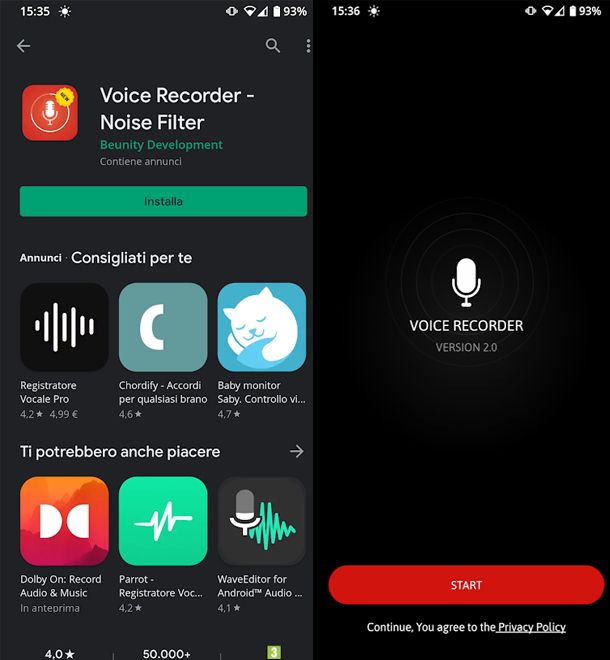Open Registratore Vocale Pro app
The height and width of the screenshot is (660, 610).
[64, 327]
